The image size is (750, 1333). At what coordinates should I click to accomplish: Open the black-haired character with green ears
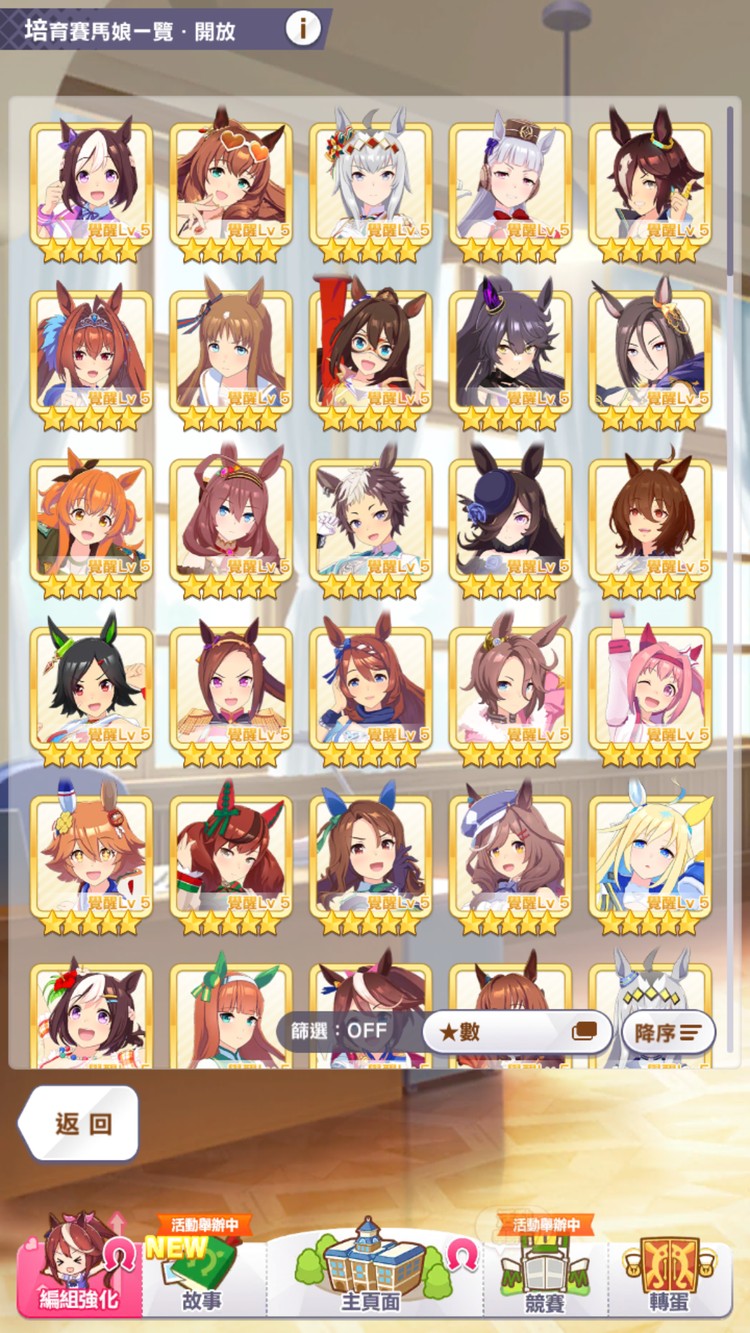[91, 690]
